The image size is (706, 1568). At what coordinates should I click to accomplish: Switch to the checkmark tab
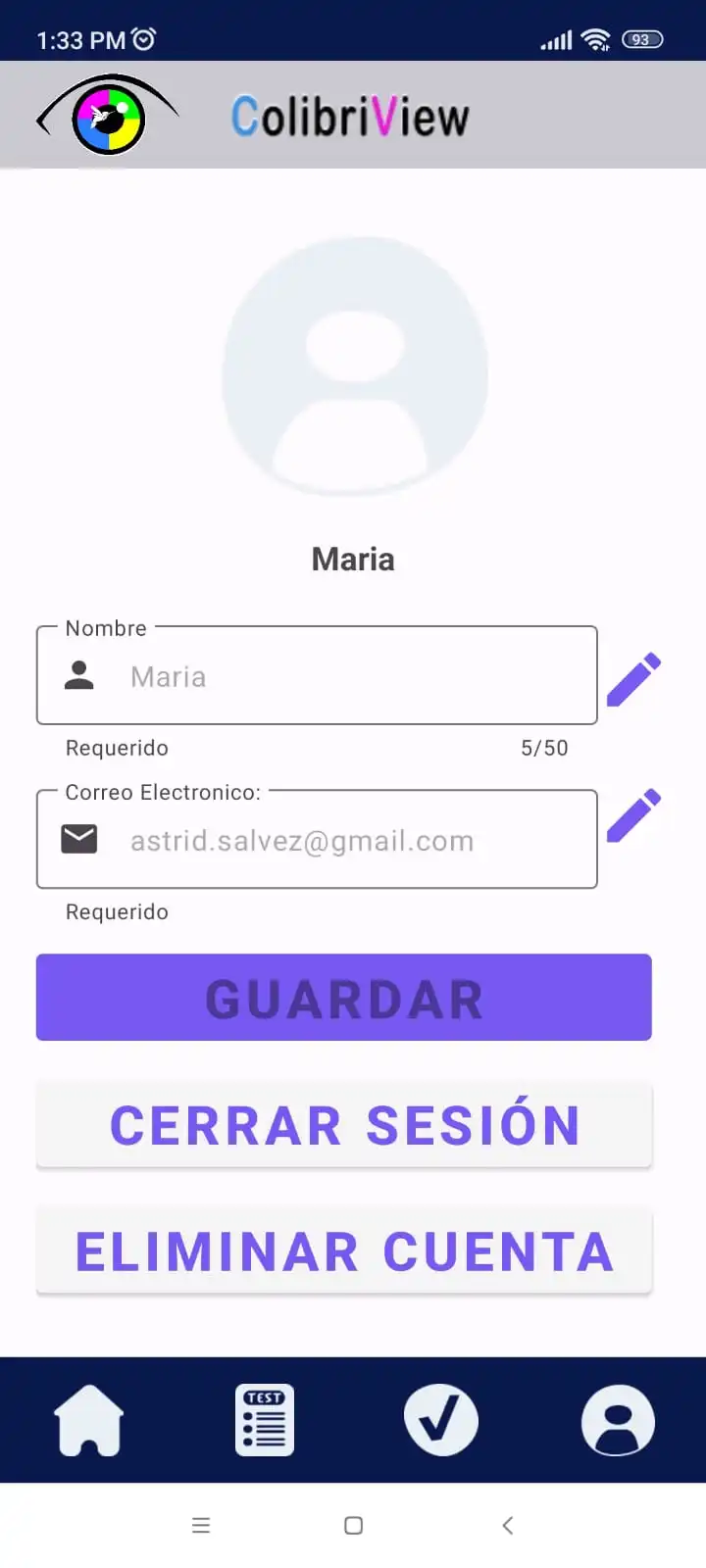[x=441, y=1420]
